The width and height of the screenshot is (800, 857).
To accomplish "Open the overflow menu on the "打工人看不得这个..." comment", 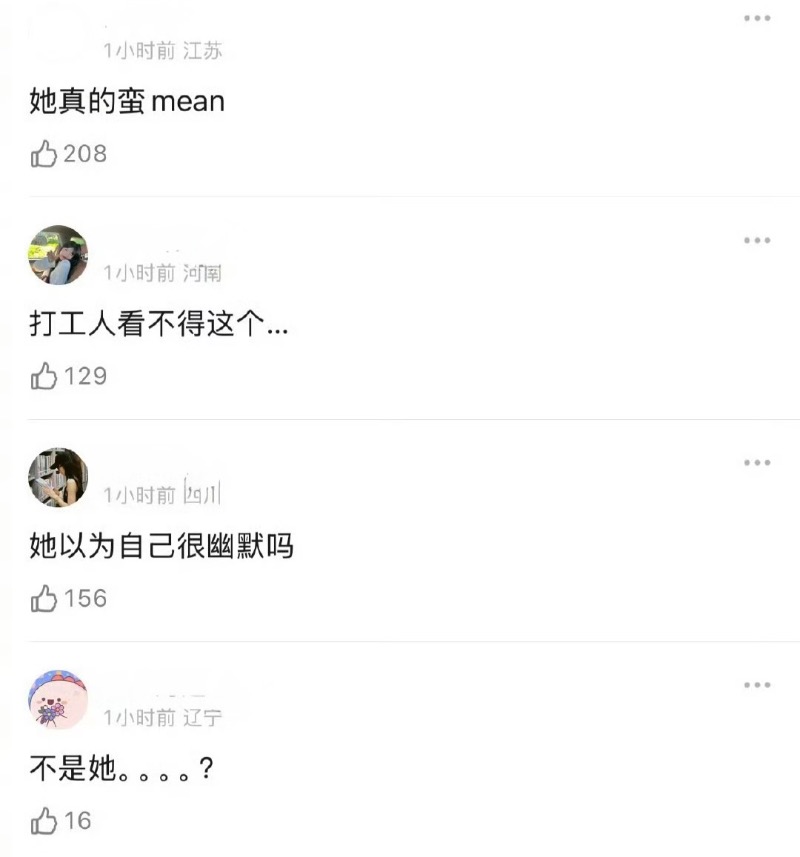I will pos(757,241).
